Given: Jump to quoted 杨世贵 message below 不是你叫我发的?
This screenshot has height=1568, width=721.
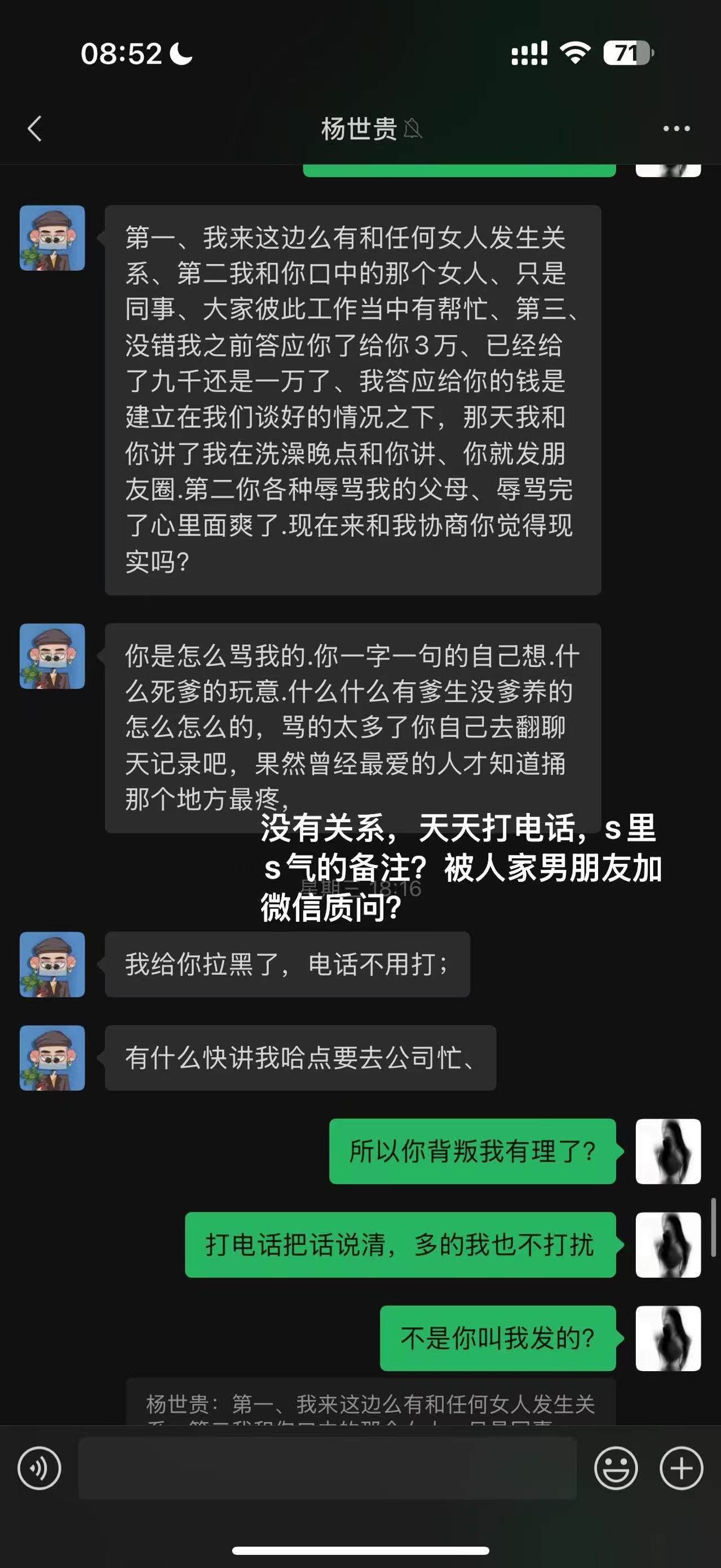Looking at the screenshot, I should (370, 1402).
